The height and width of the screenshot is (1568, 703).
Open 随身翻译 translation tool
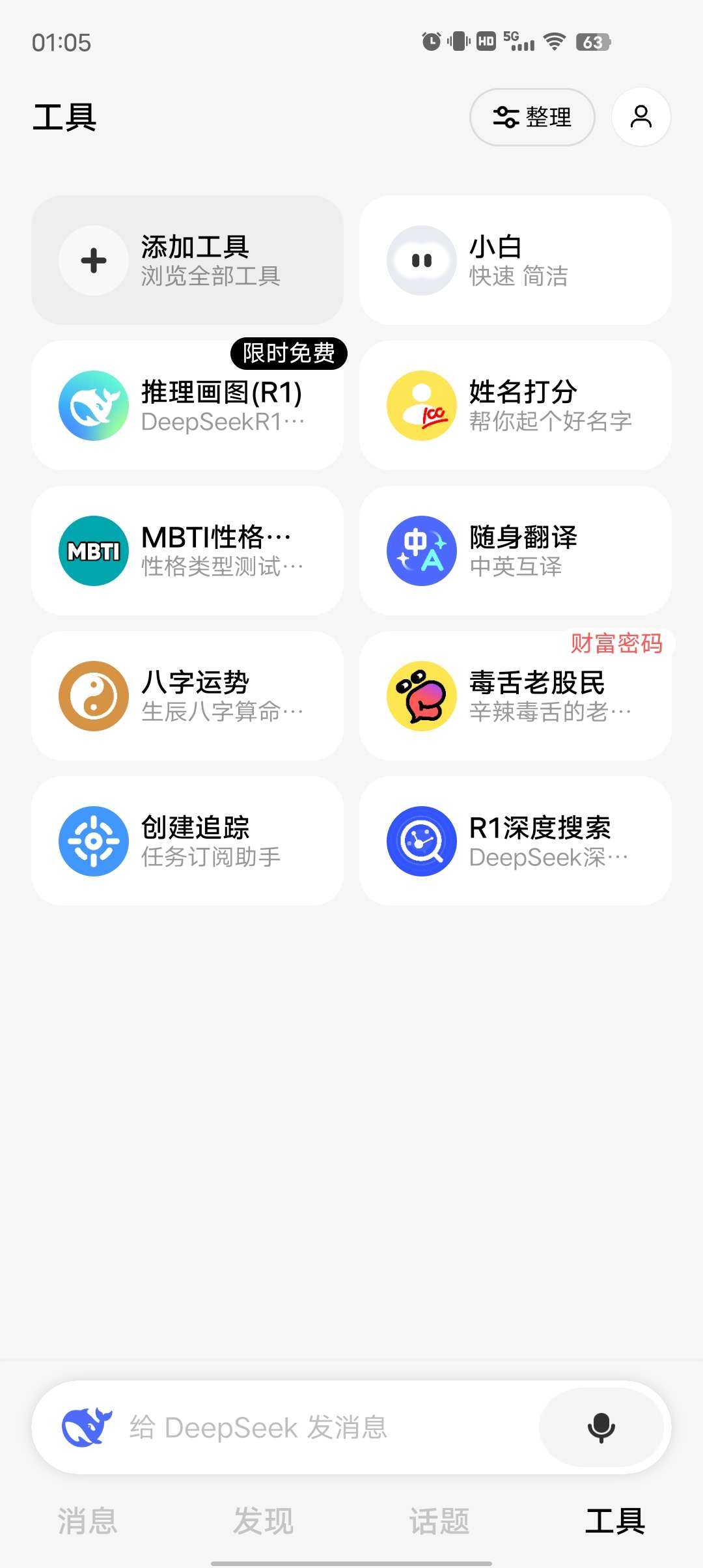[x=515, y=551]
